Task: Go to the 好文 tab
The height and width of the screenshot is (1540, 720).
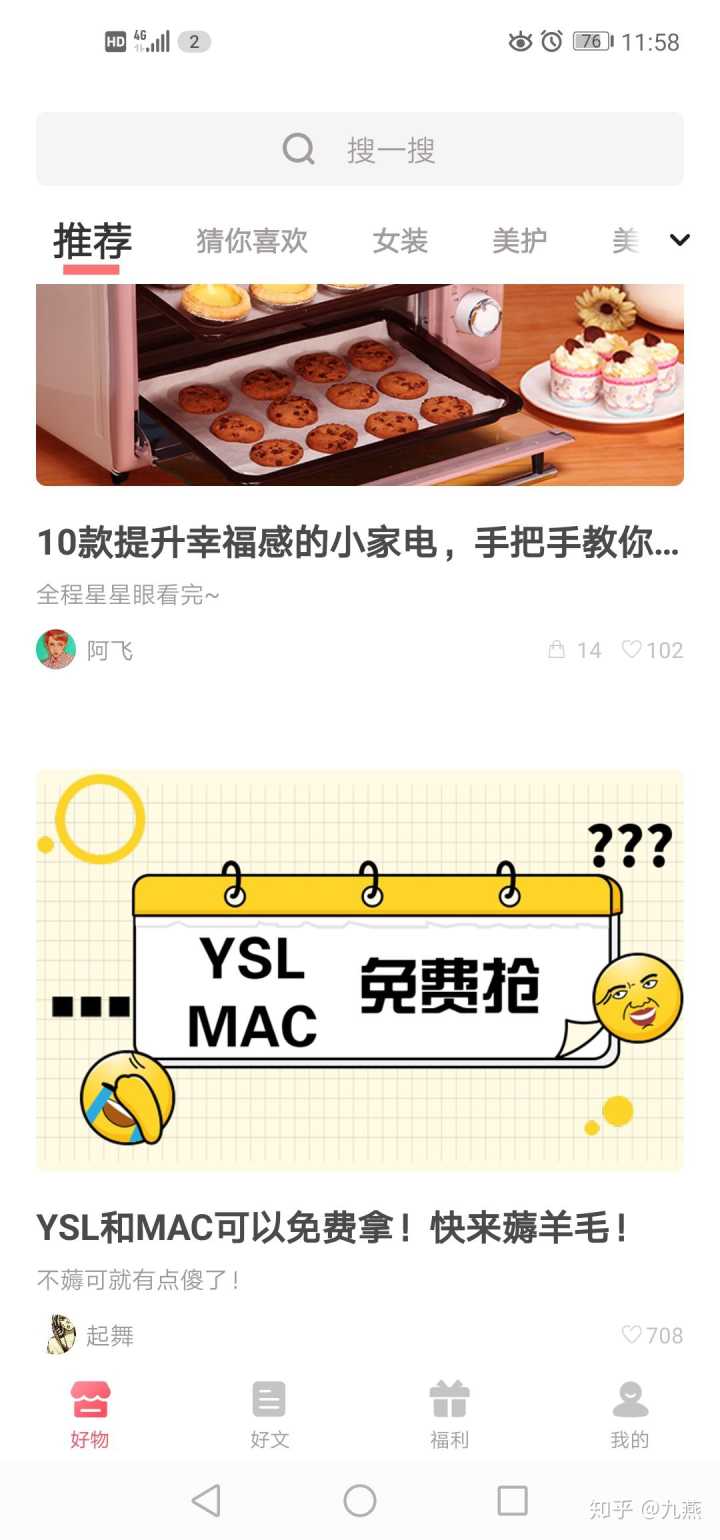Action: click(269, 1414)
